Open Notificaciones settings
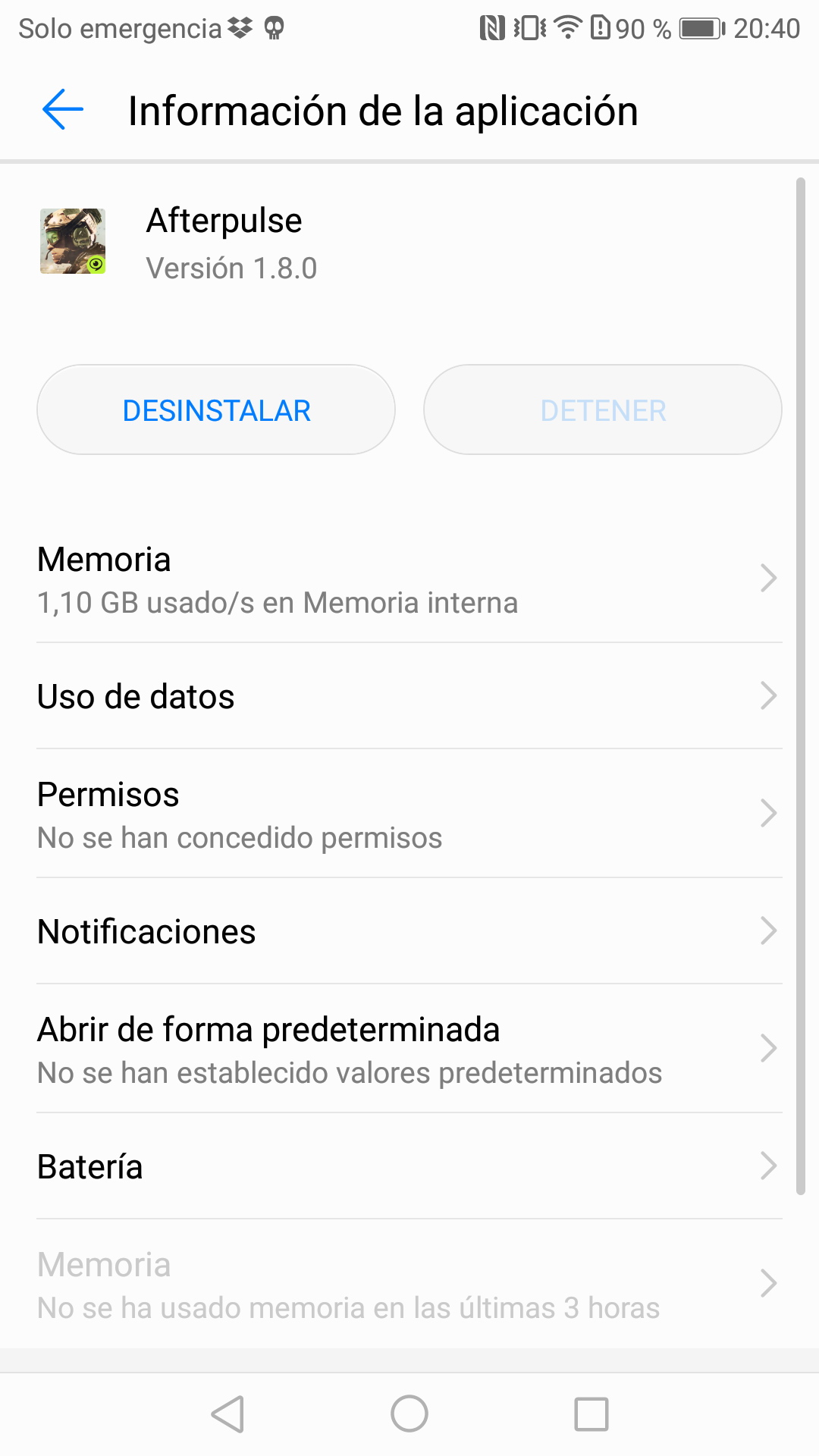Image resolution: width=819 pixels, height=1456 pixels. pyautogui.click(x=409, y=931)
